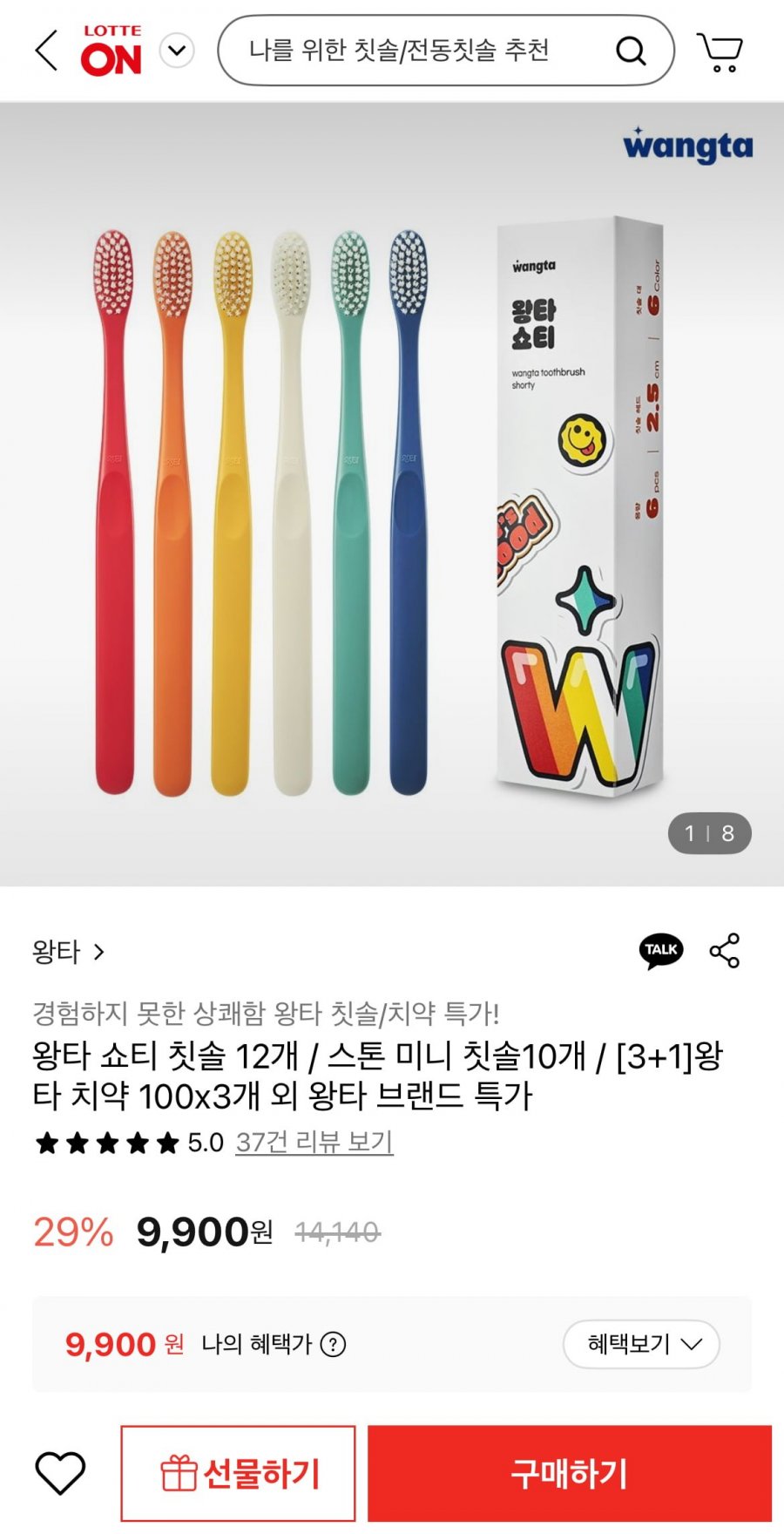Screen dimensions: 784x1534
Task: Expand the 혜택보기 dropdown
Action: (641, 1344)
